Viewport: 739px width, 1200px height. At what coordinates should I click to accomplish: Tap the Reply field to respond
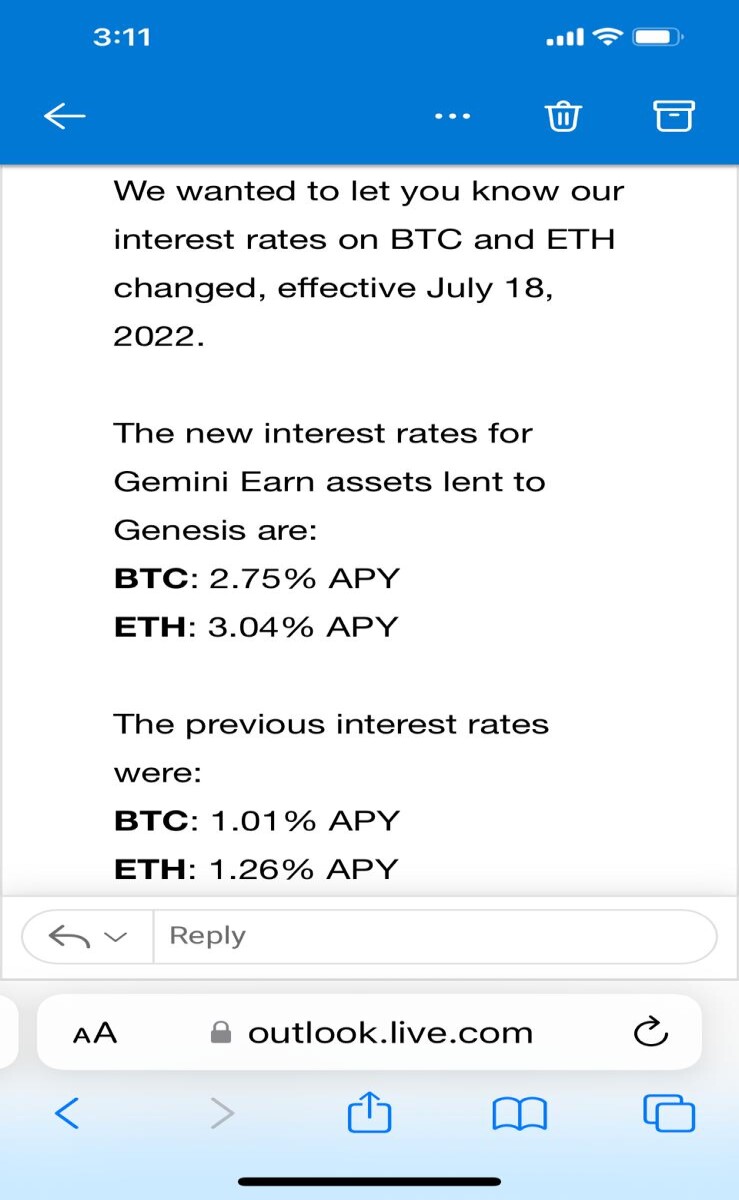pos(435,937)
